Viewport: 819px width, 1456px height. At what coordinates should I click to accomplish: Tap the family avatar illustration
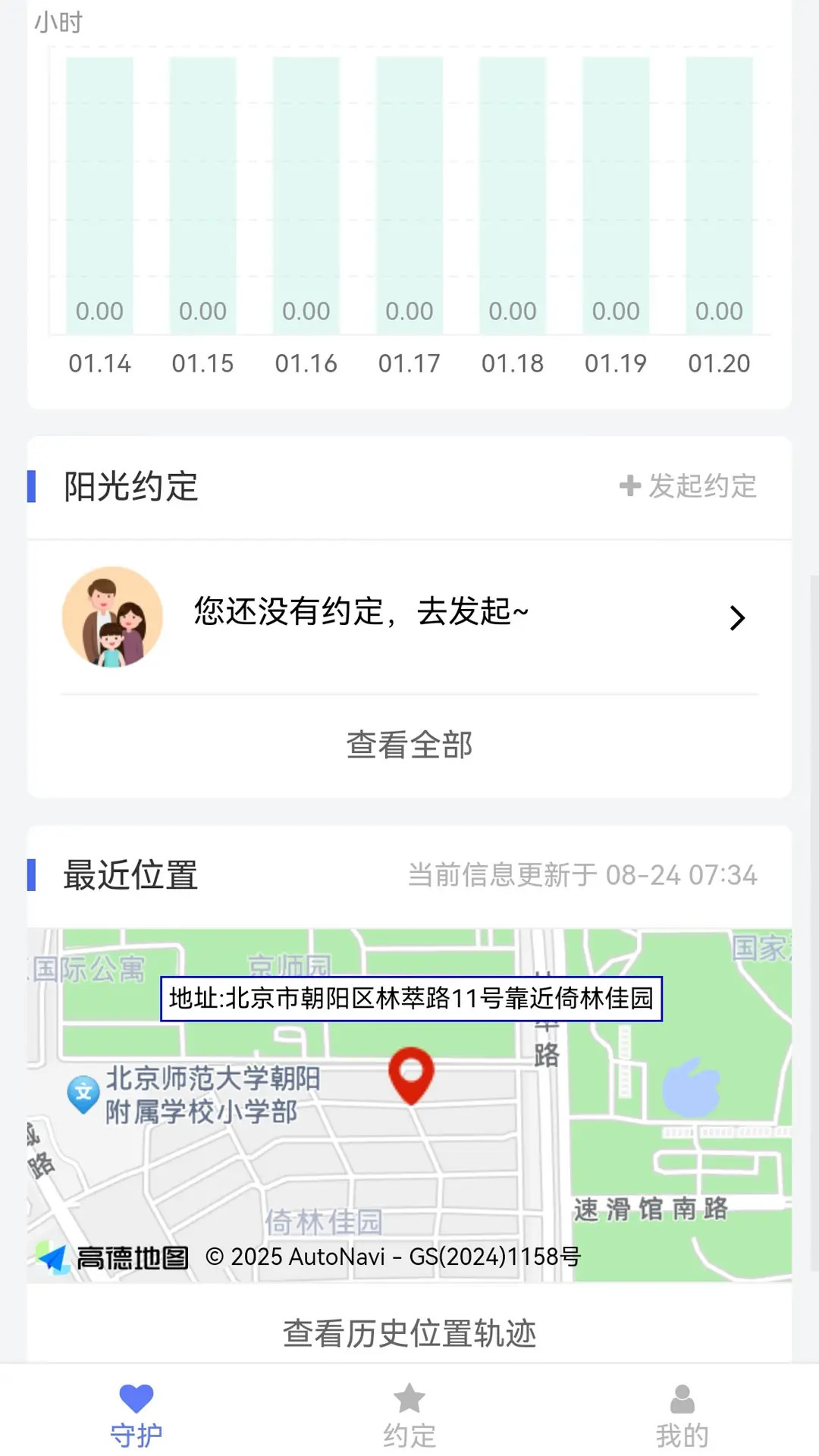click(112, 617)
